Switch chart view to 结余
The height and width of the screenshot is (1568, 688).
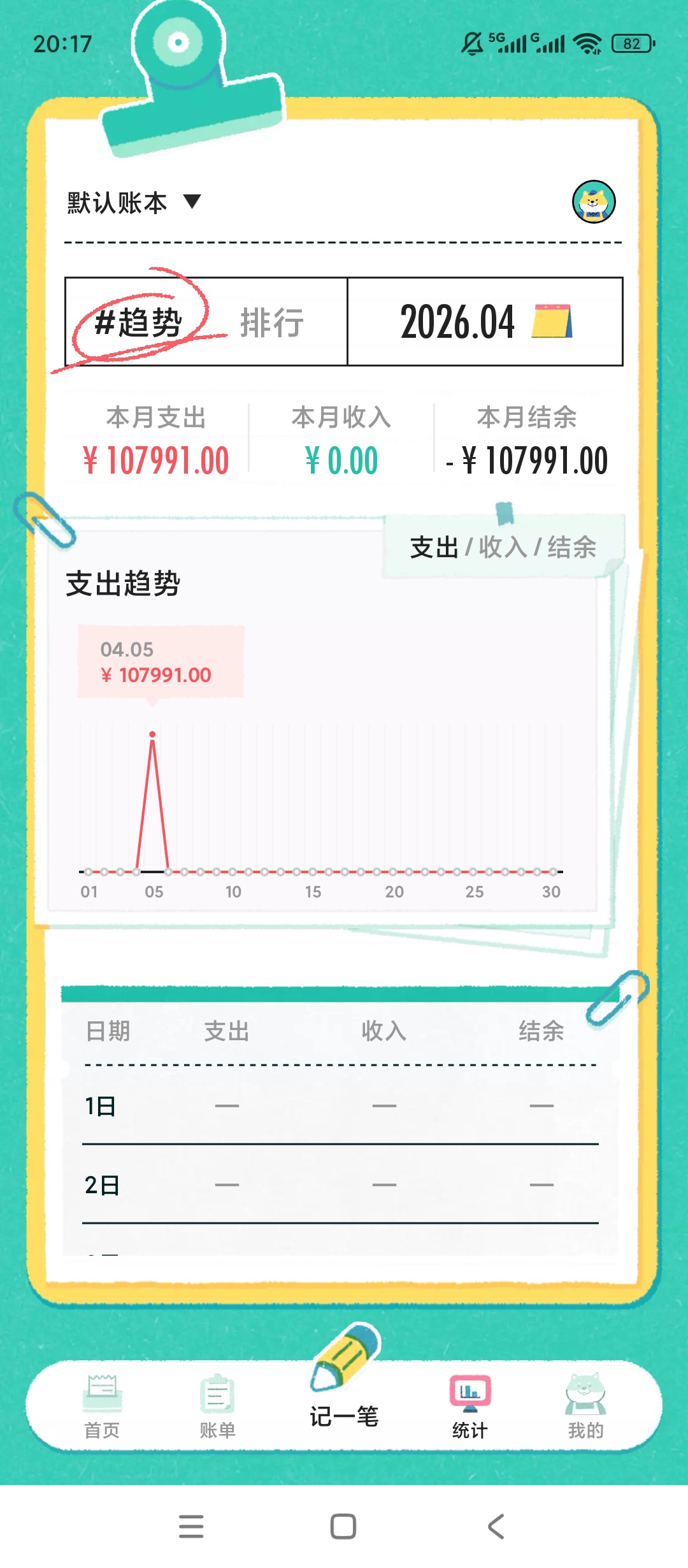click(x=573, y=547)
